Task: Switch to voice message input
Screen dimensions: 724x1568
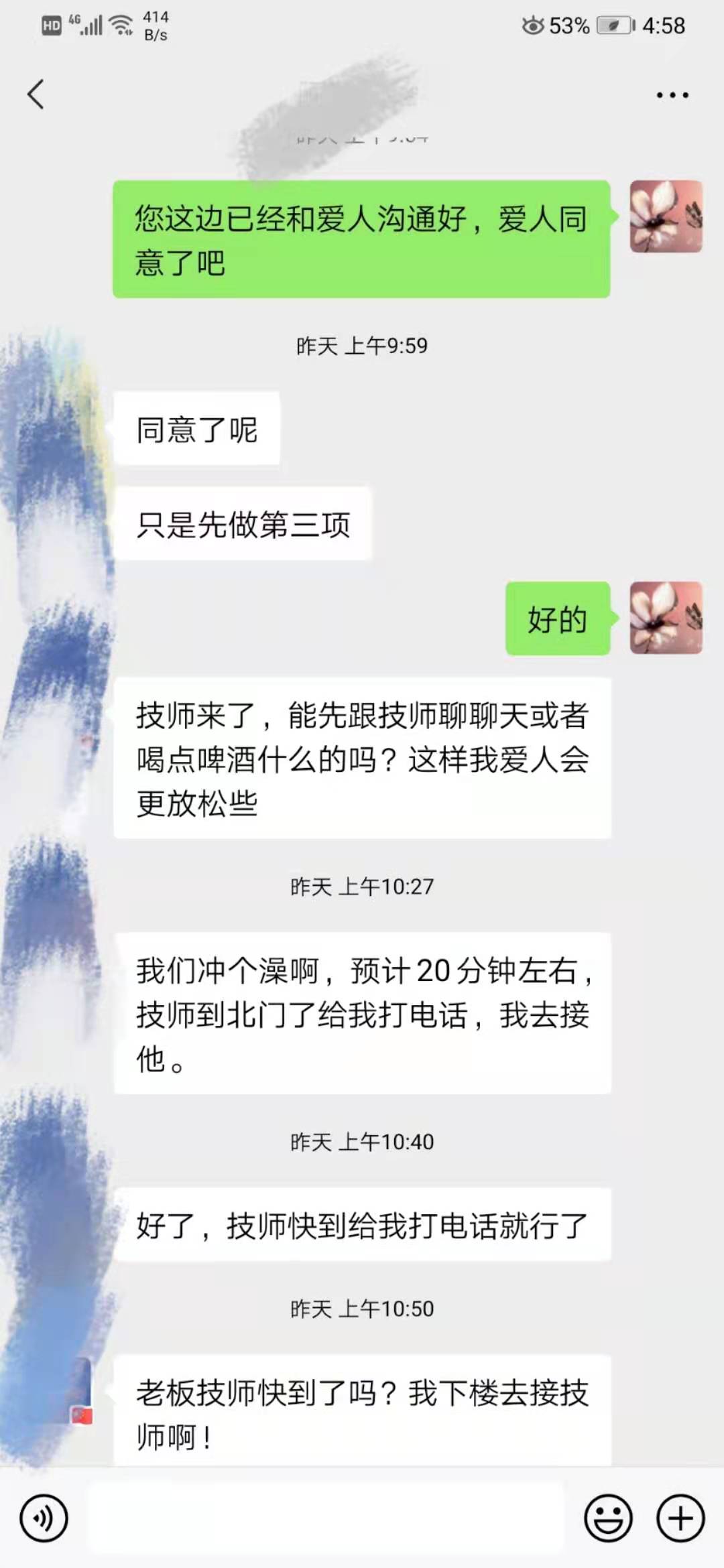Action: 44,1518
